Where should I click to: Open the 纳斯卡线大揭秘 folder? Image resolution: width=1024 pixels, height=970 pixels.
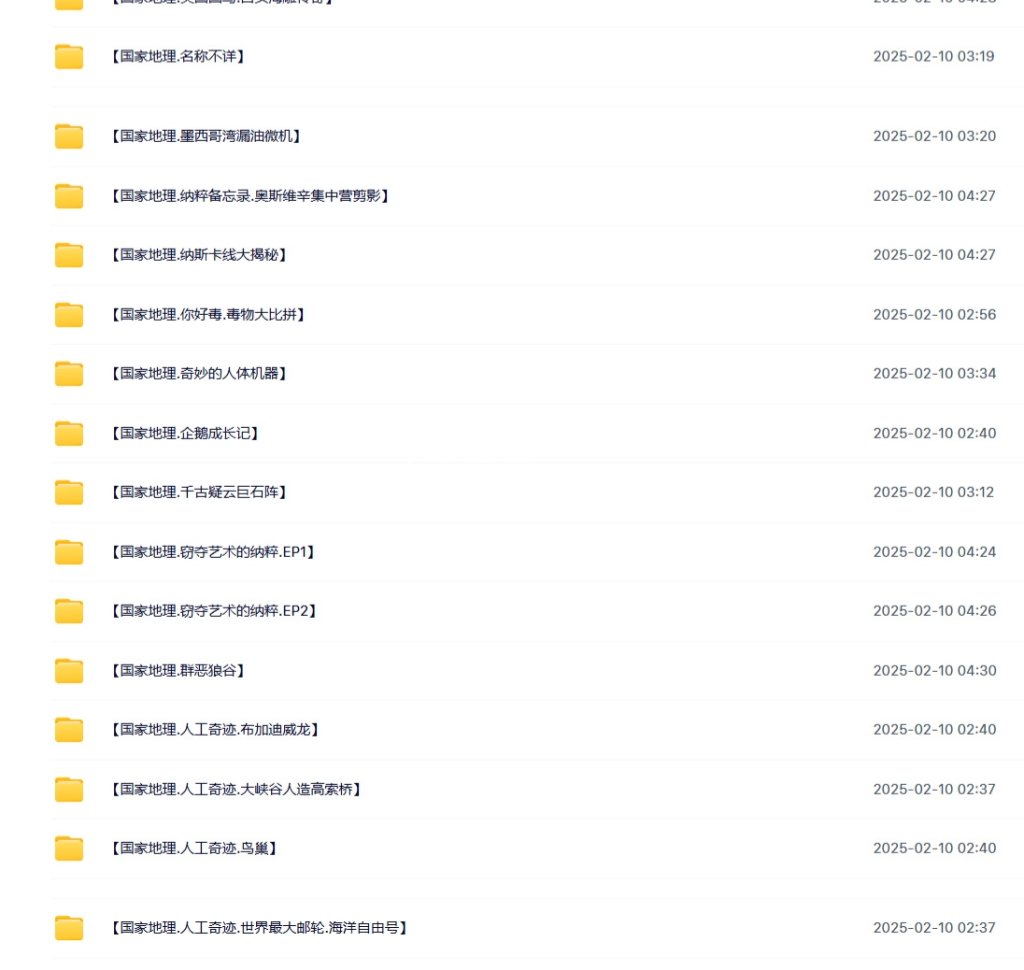(198, 255)
